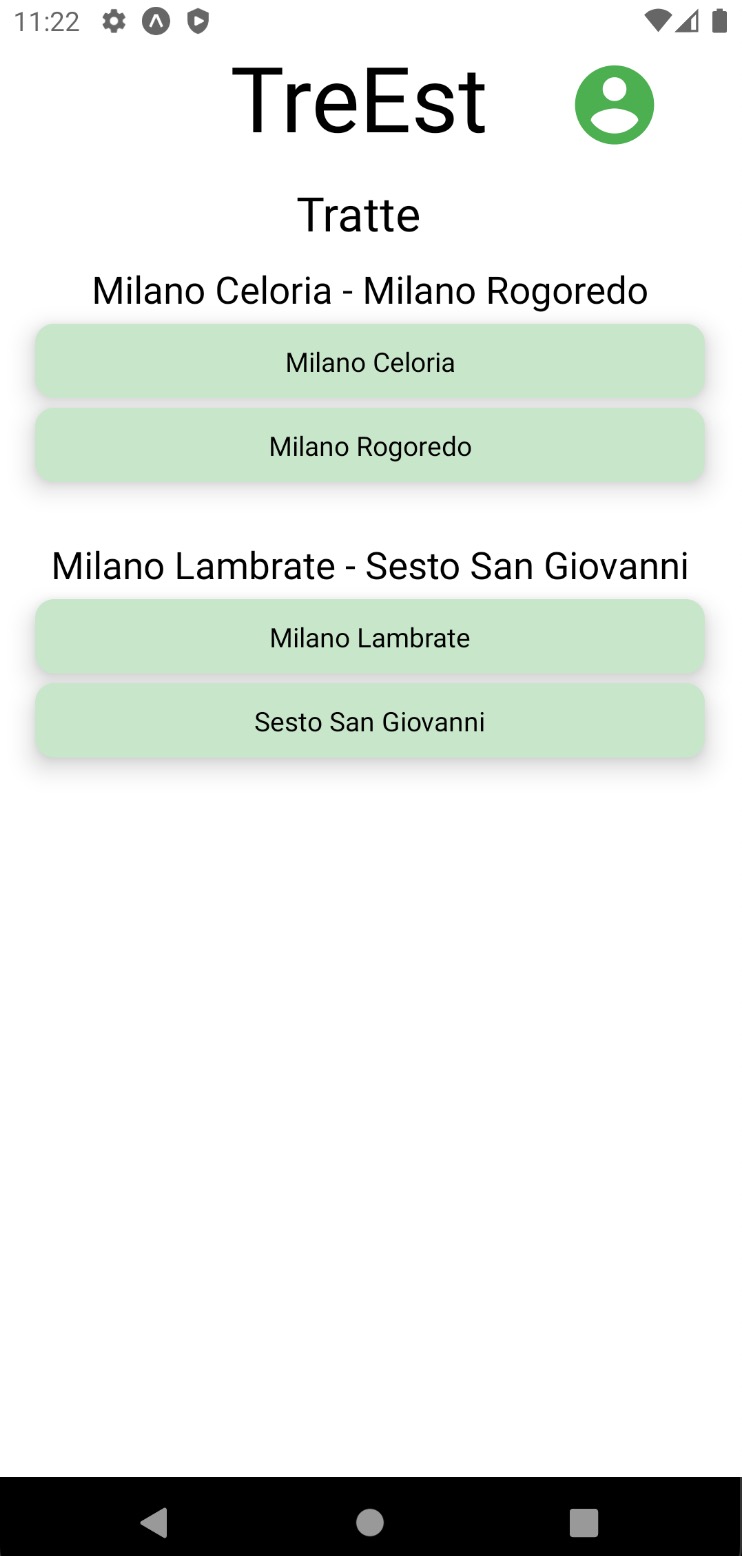Click the green avatar inside the profile circle

tap(614, 103)
